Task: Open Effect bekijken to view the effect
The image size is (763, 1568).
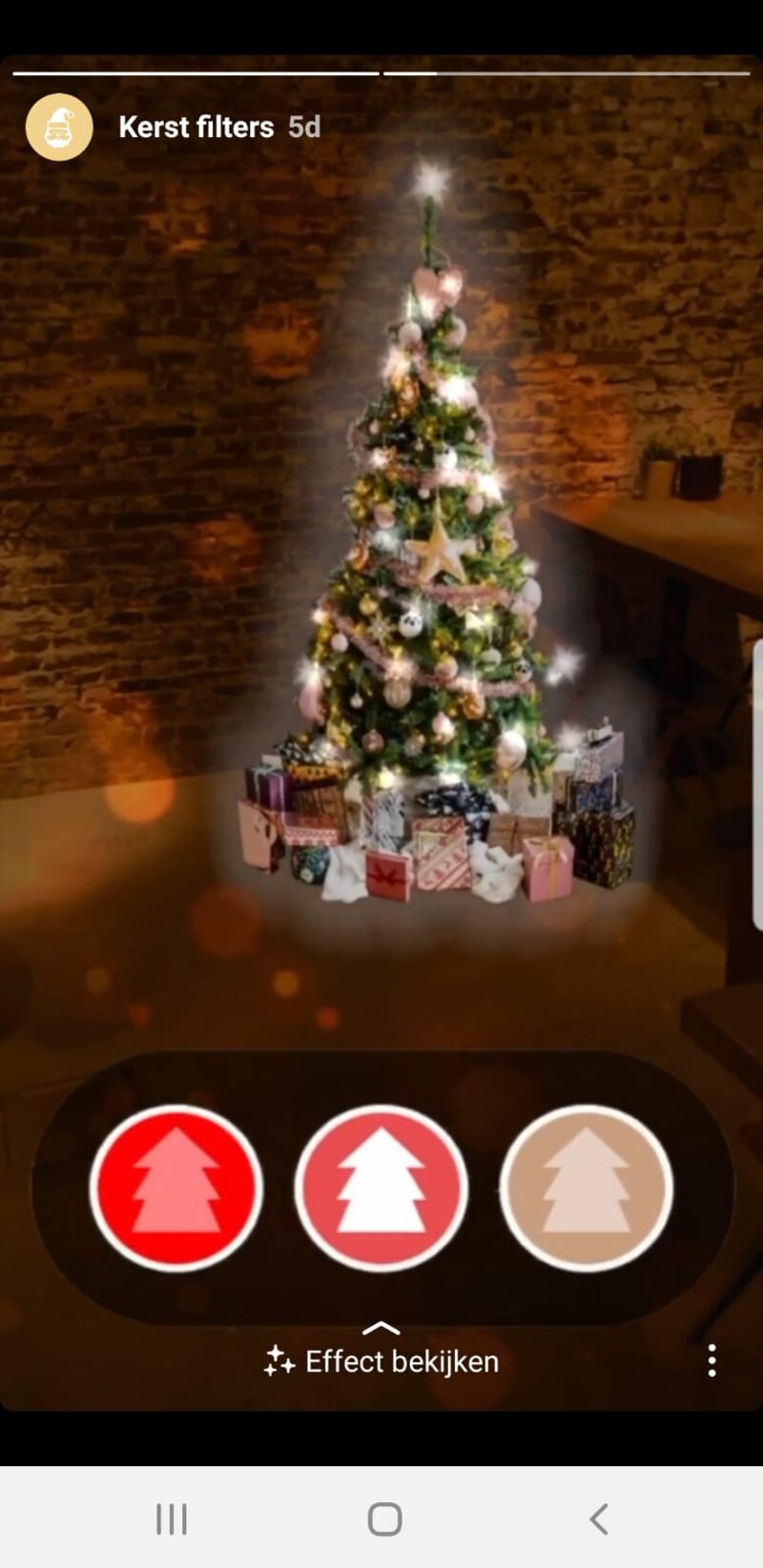Action: tap(382, 1361)
